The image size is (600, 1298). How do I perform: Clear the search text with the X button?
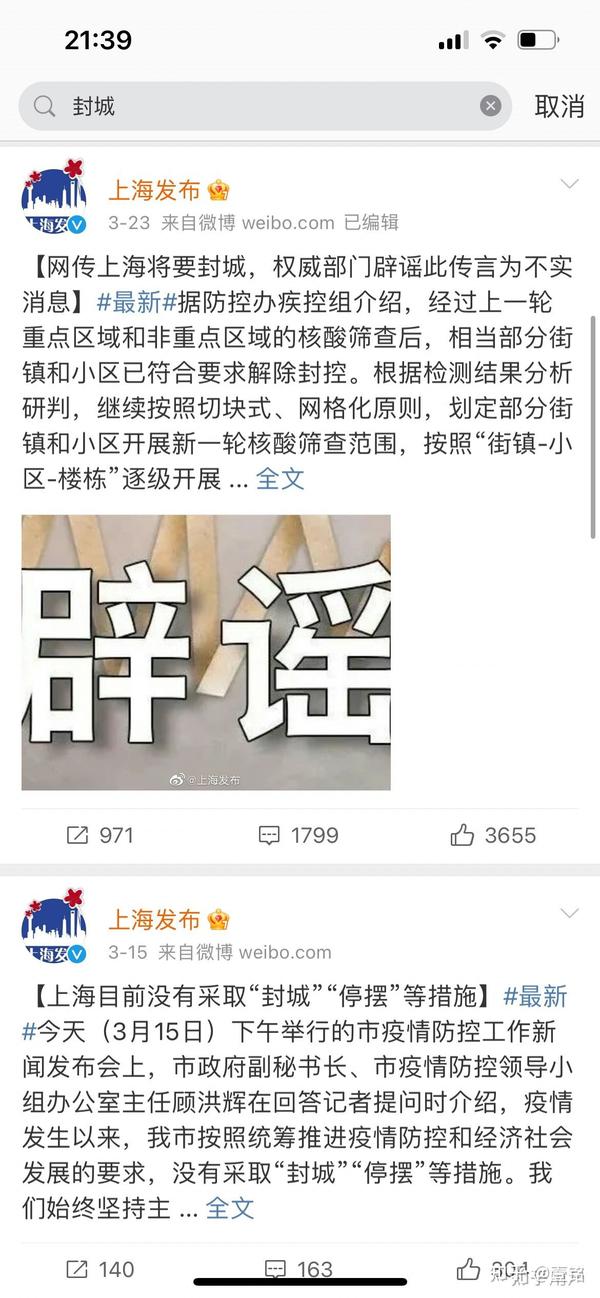coord(489,106)
